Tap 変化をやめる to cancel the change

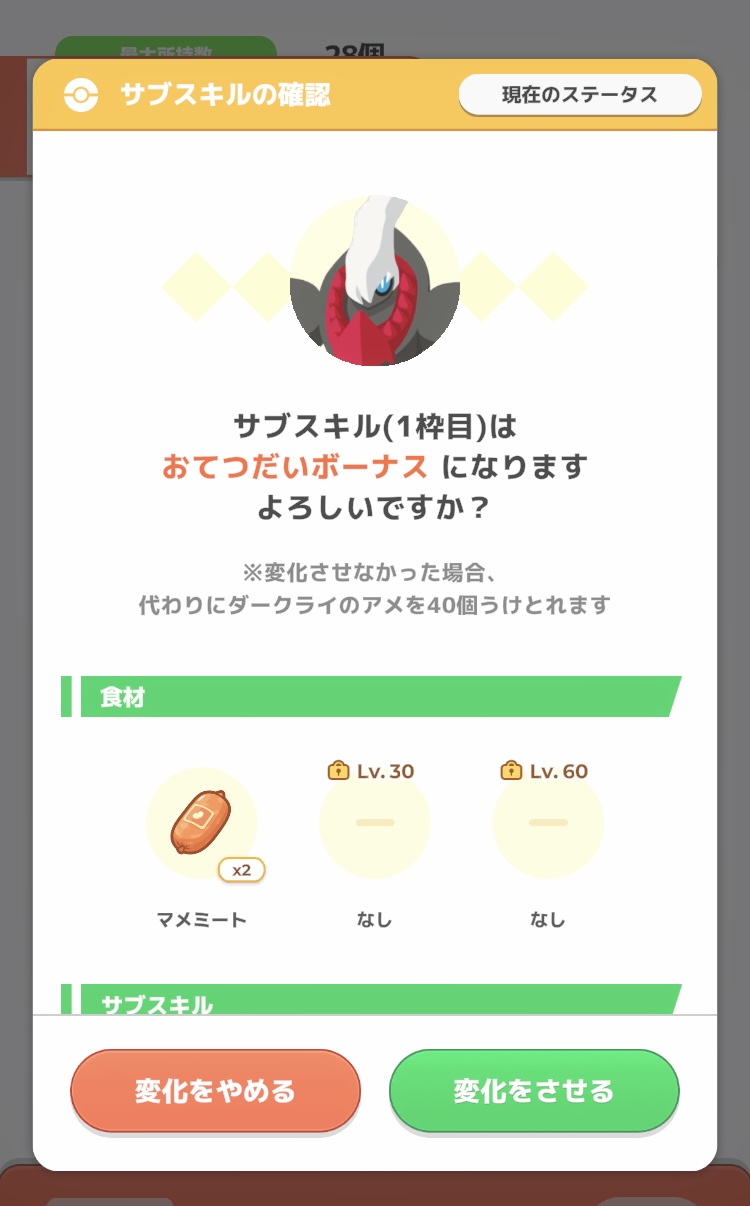(x=215, y=1090)
